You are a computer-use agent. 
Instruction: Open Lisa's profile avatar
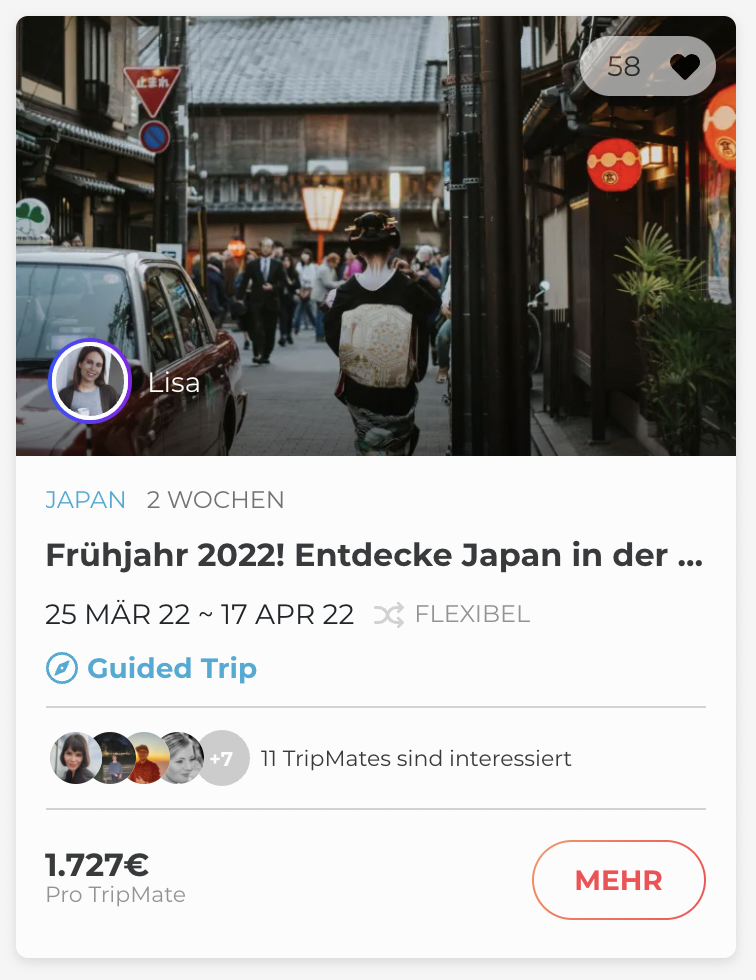click(x=90, y=381)
